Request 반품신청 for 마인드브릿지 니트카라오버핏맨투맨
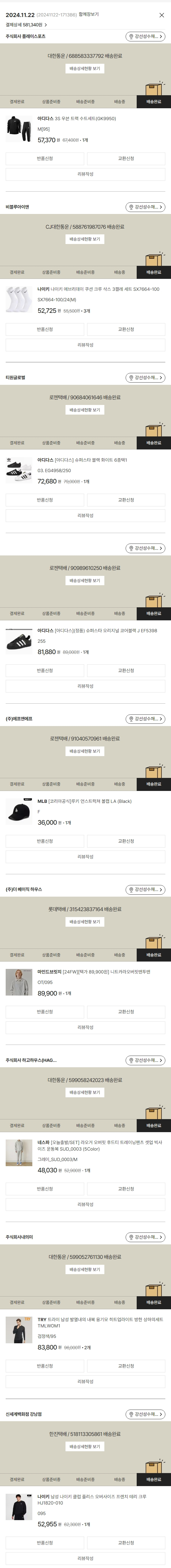Image resolution: width=171 pixels, height=1568 pixels. click(45, 1012)
